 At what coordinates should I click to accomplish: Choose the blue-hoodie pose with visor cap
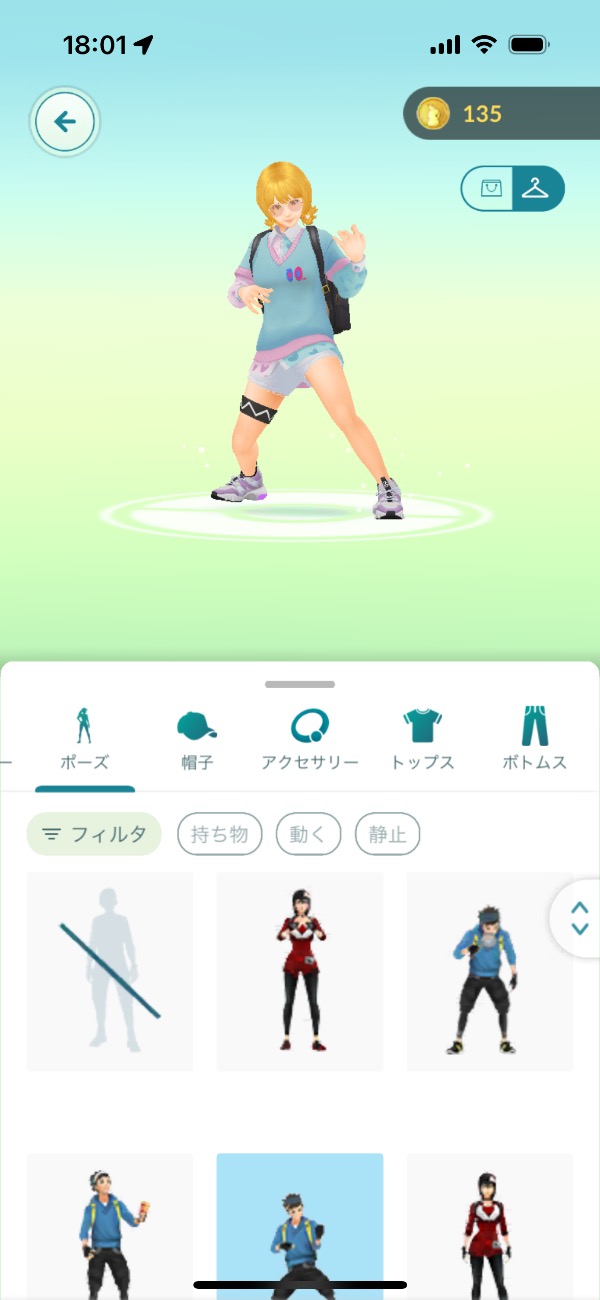(x=489, y=971)
